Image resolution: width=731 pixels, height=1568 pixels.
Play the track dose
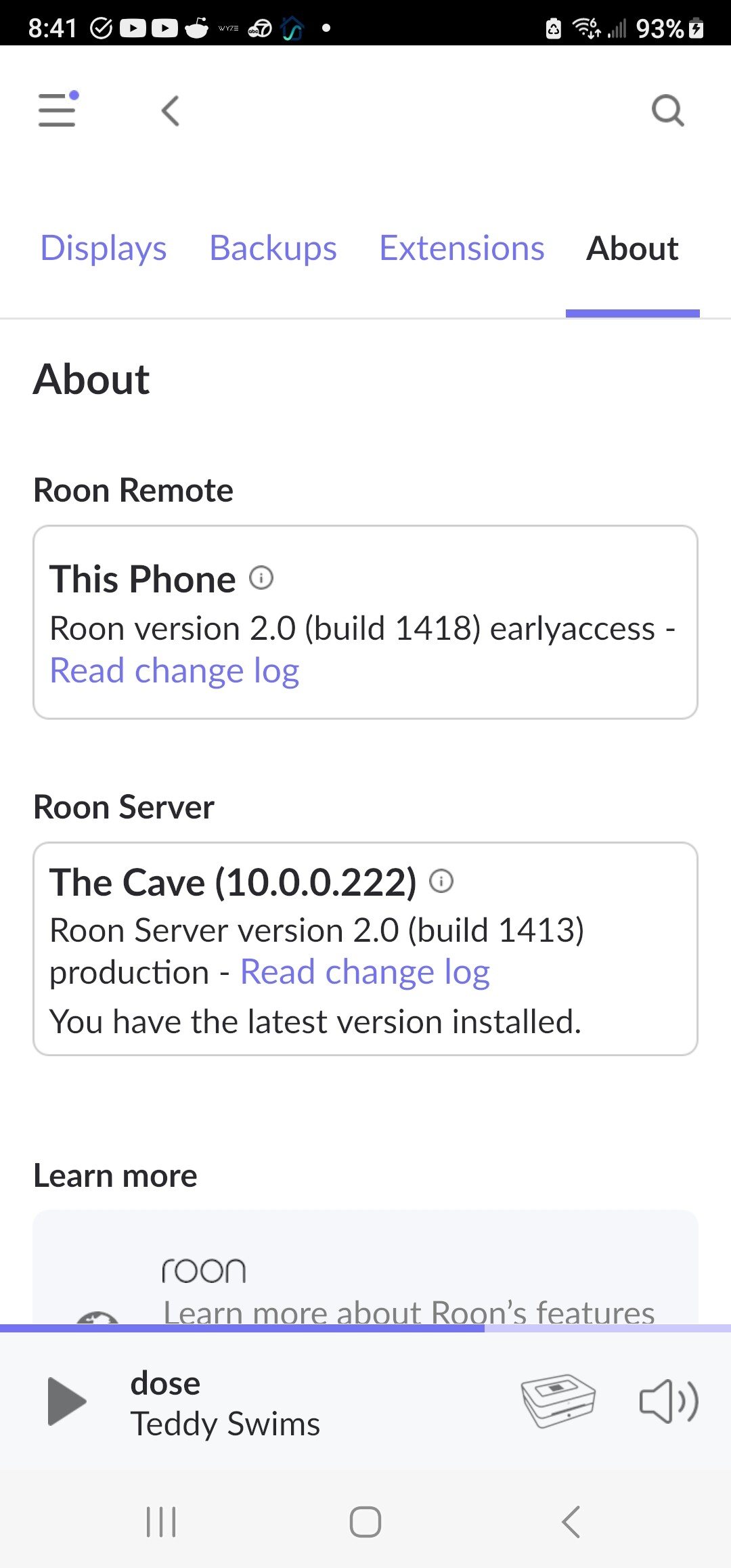tap(67, 1401)
